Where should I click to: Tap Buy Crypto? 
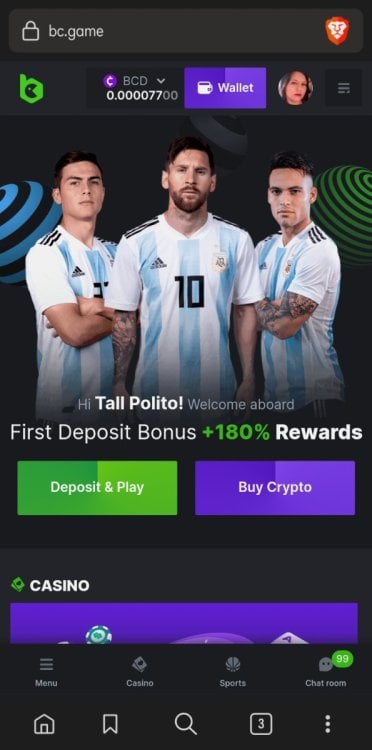275,487
